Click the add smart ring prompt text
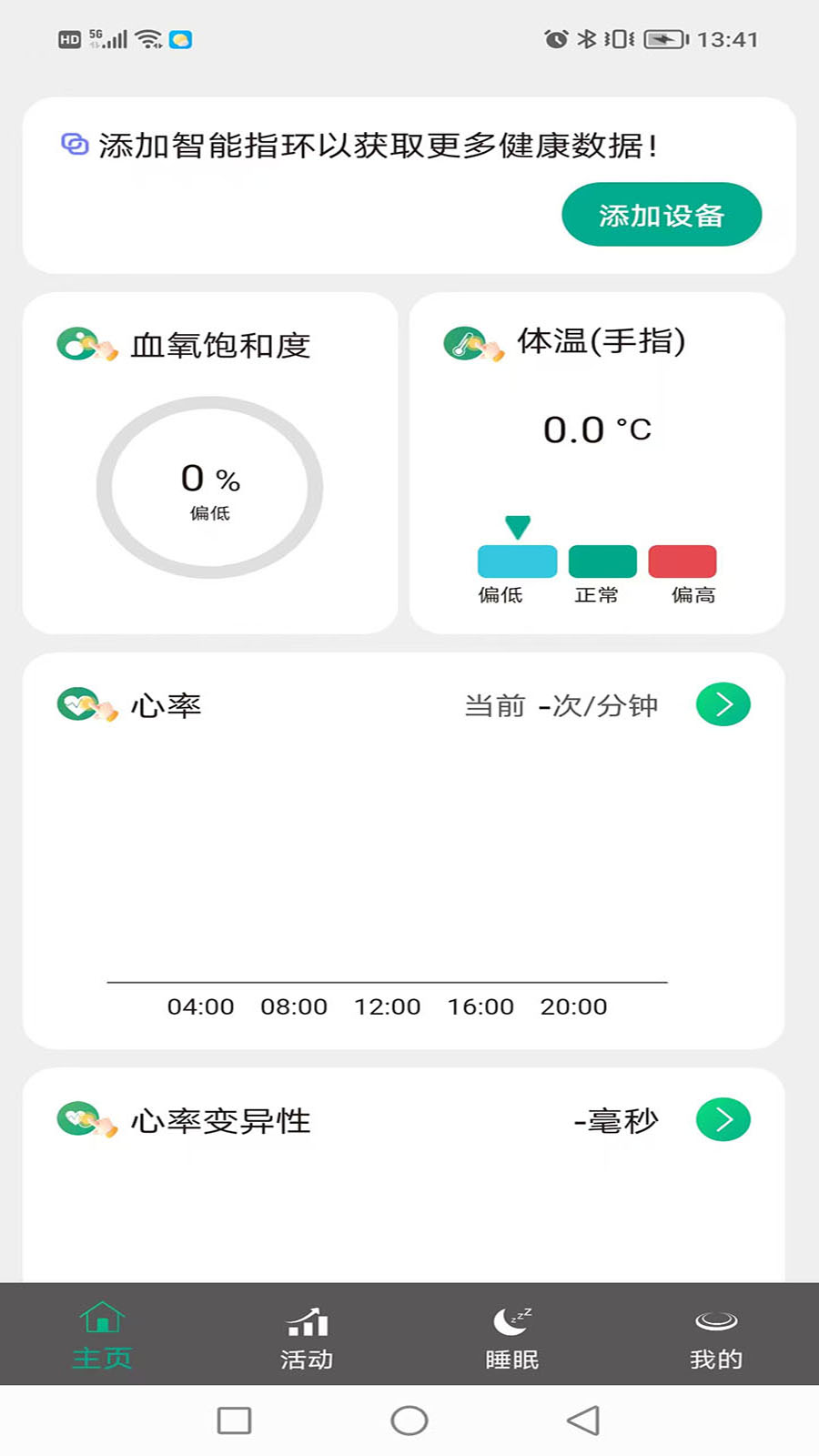The width and height of the screenshot is (819, 1456). coord(379,143)
